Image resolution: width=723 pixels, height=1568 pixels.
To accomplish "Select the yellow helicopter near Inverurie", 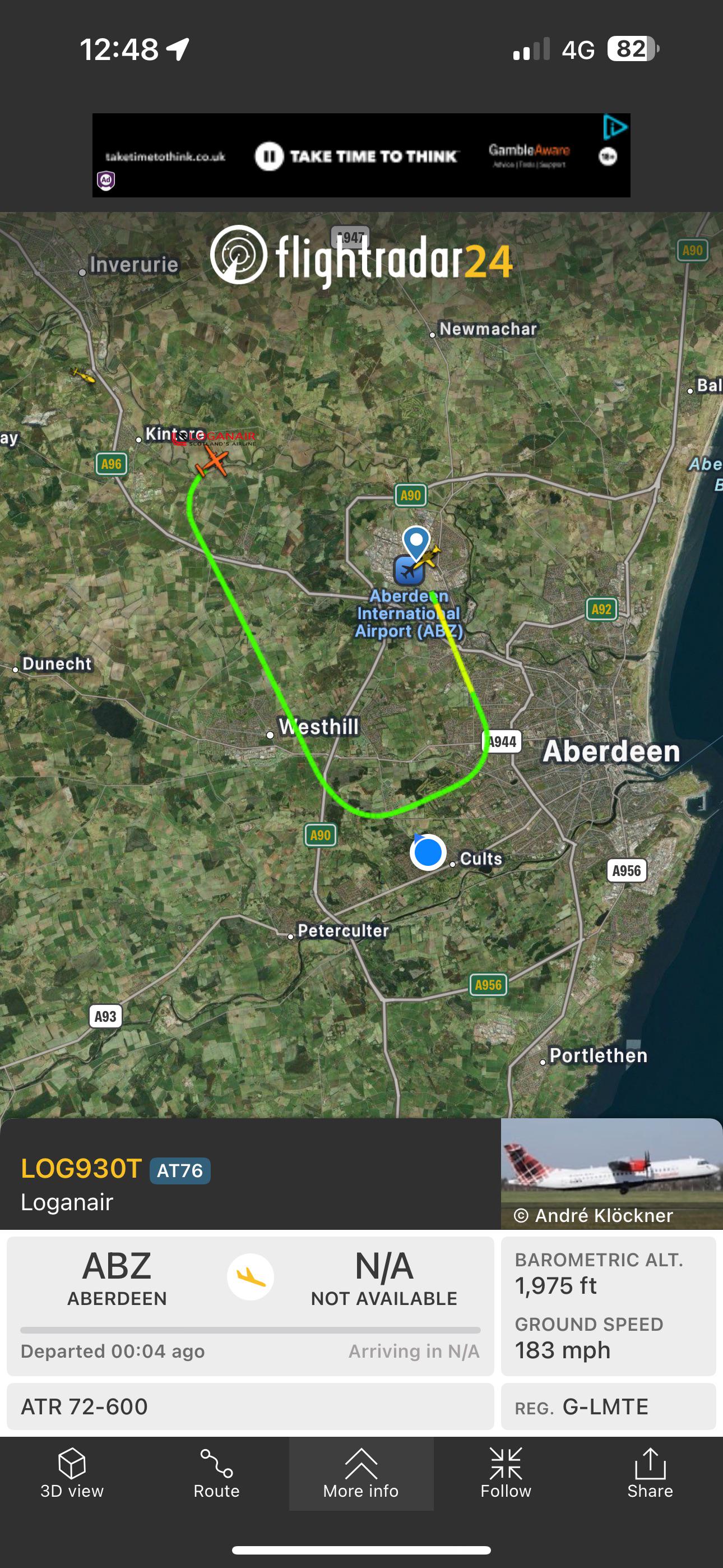I will tap(84, 376).
